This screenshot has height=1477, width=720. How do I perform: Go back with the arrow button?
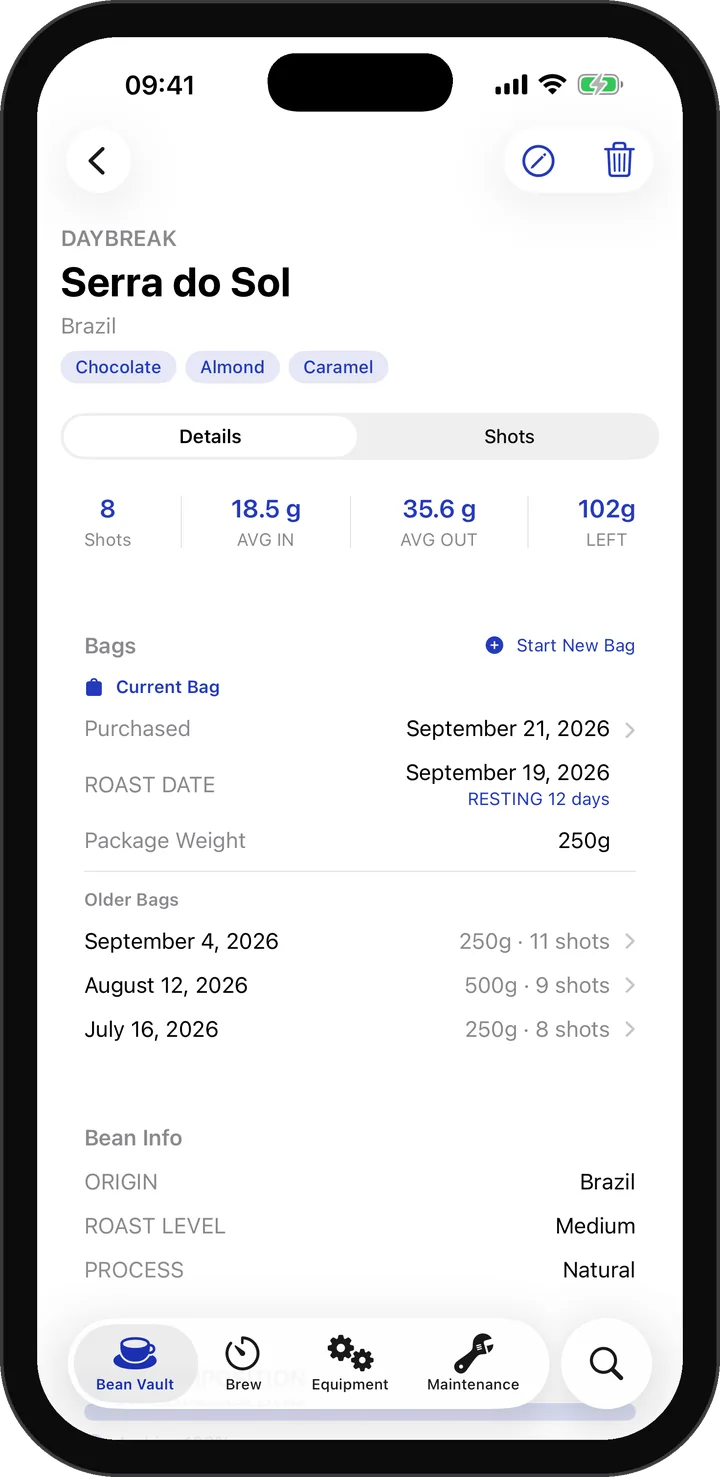coord(98,161)
